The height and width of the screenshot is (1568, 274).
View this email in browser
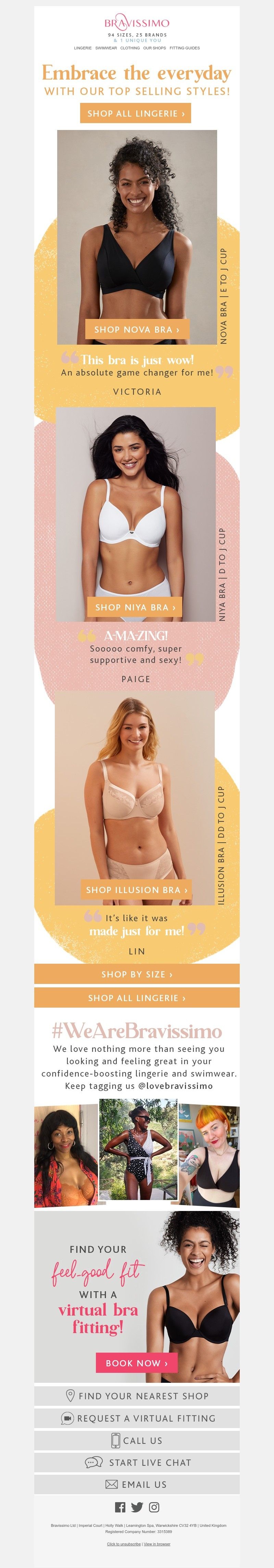(x=157, y=1544)
